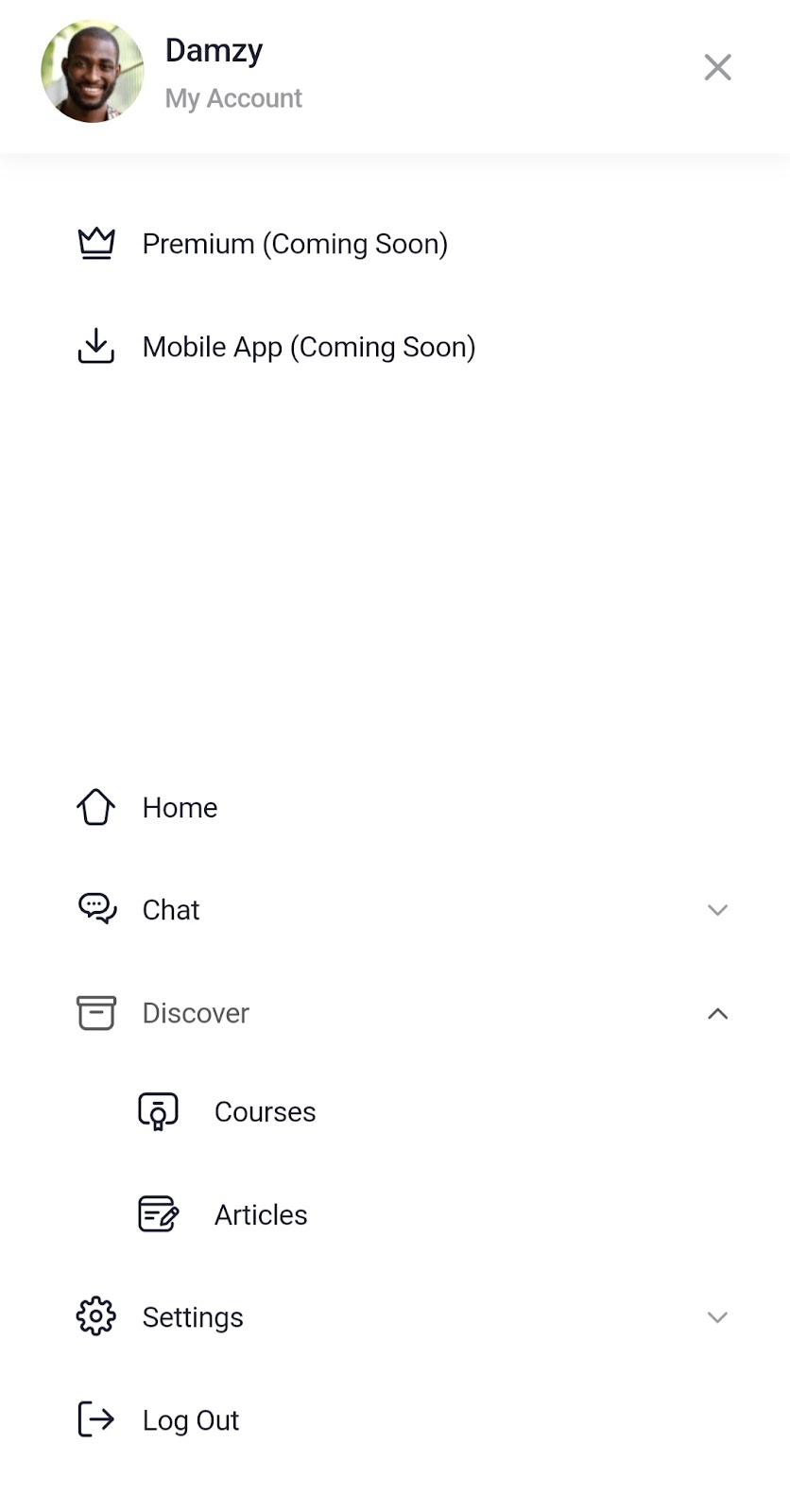Open Premium (Coming Soon)

(x=395, y=244)
